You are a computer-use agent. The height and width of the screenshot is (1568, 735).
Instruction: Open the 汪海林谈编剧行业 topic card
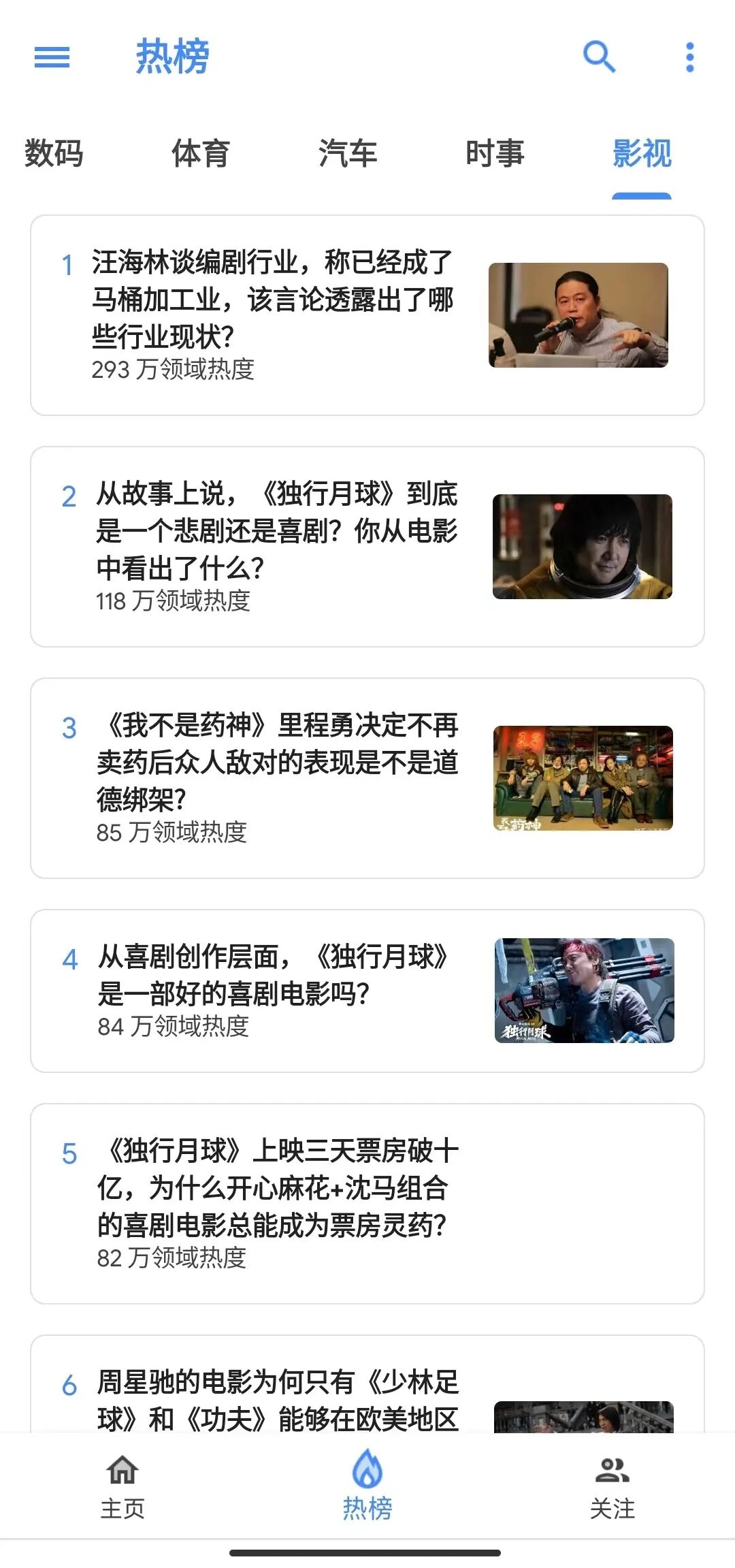(367, 315)
